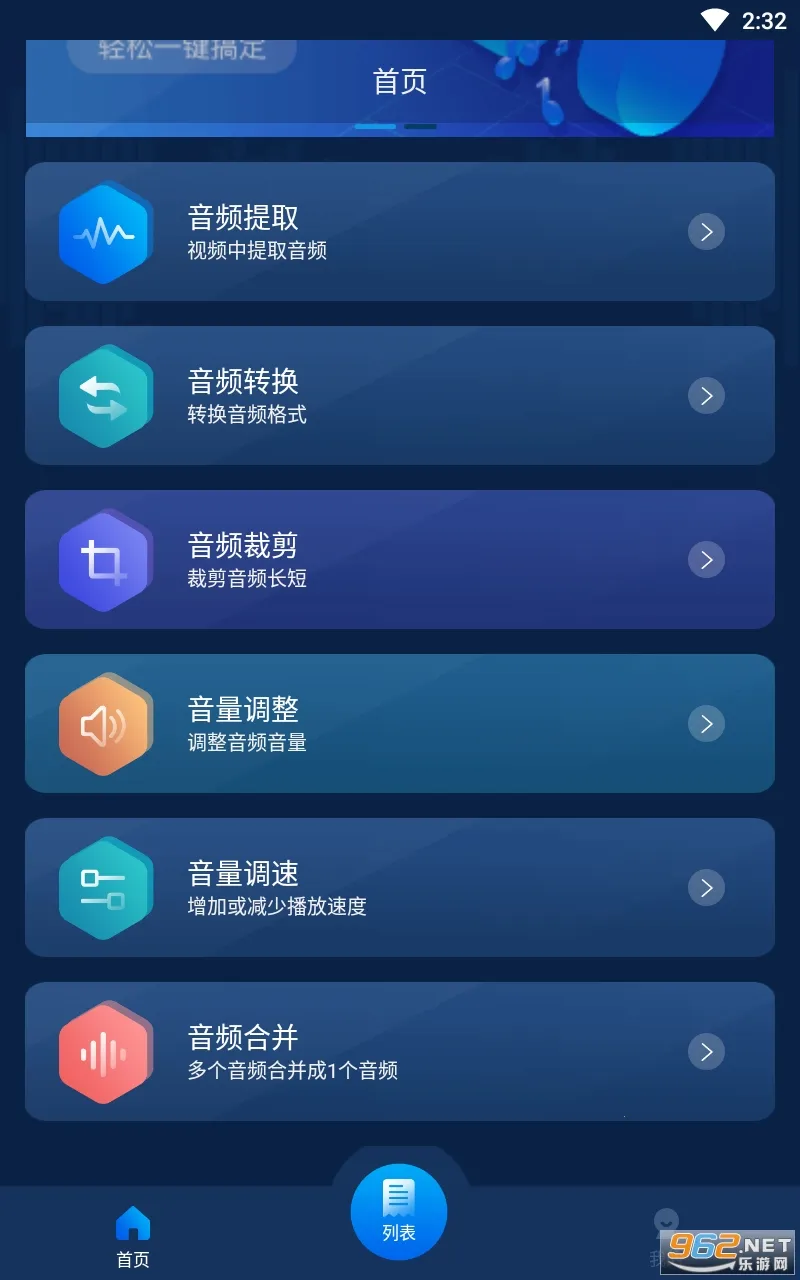Open the 音频裁剪 trimming feature card
The image size is (800, 1280).
400,560
